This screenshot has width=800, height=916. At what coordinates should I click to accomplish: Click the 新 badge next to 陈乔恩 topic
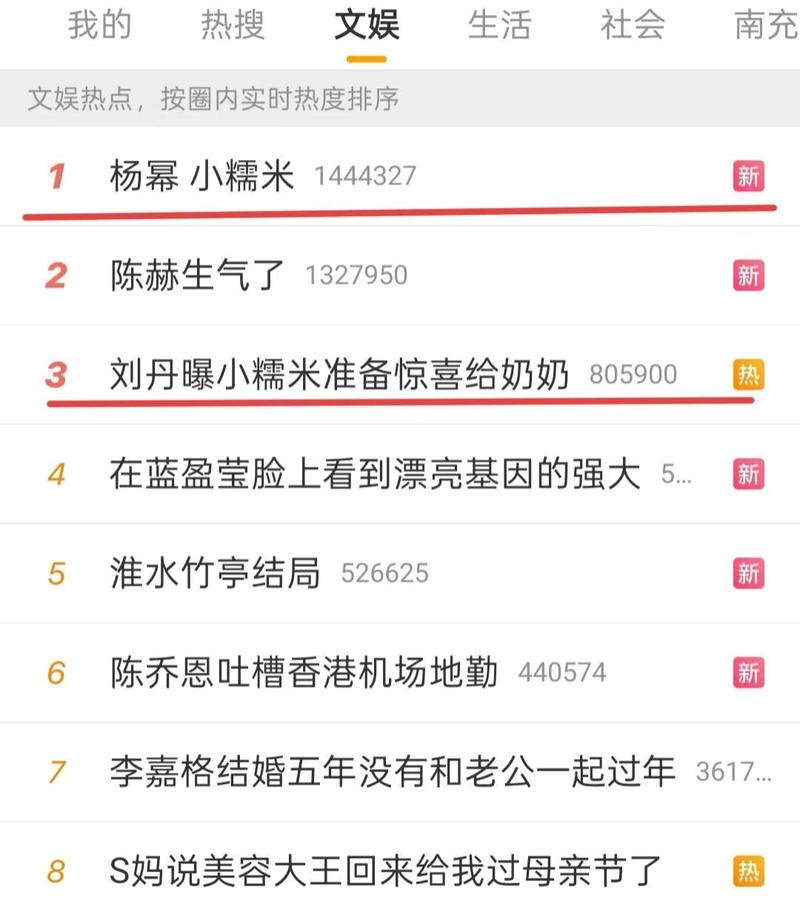click(x=748, y=670)
